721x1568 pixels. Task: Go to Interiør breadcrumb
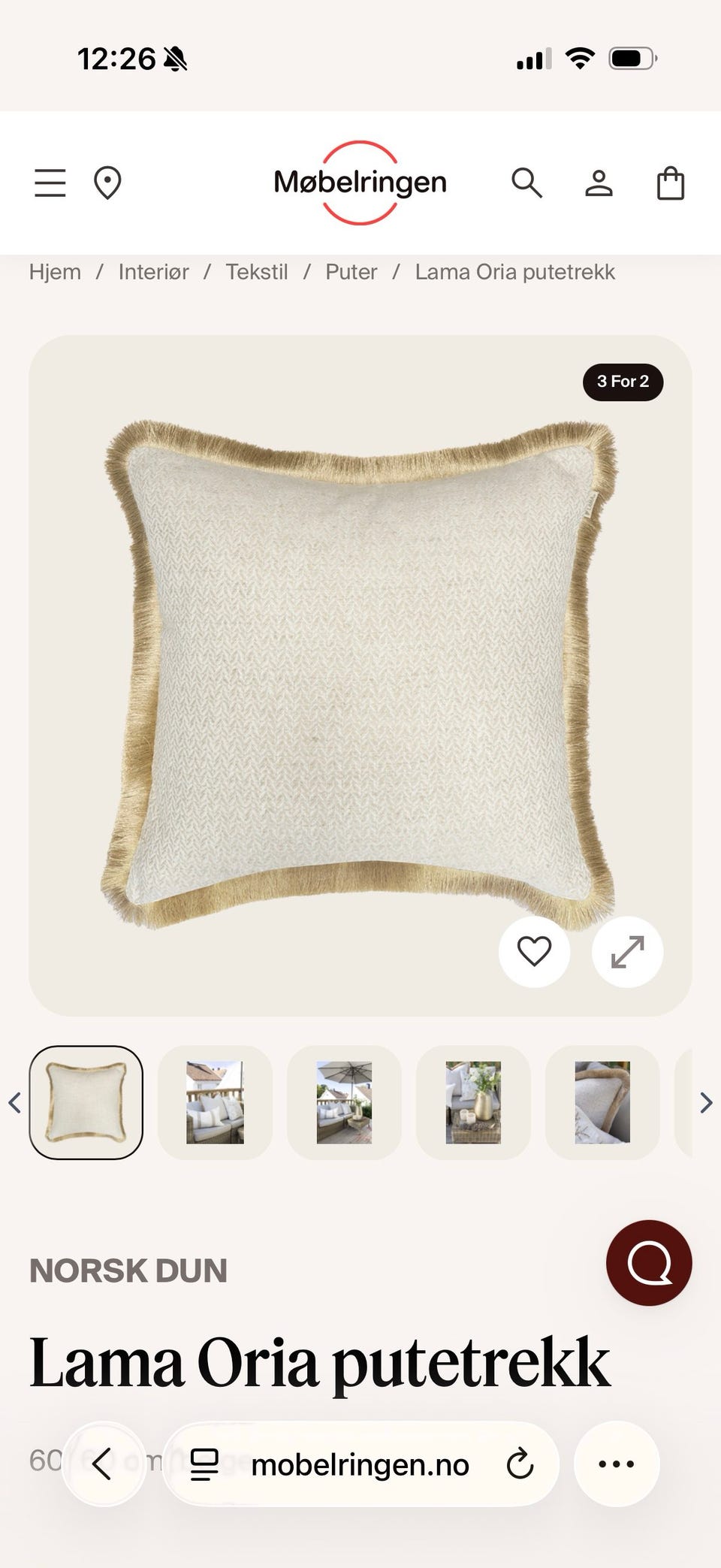tap(153, 272)
